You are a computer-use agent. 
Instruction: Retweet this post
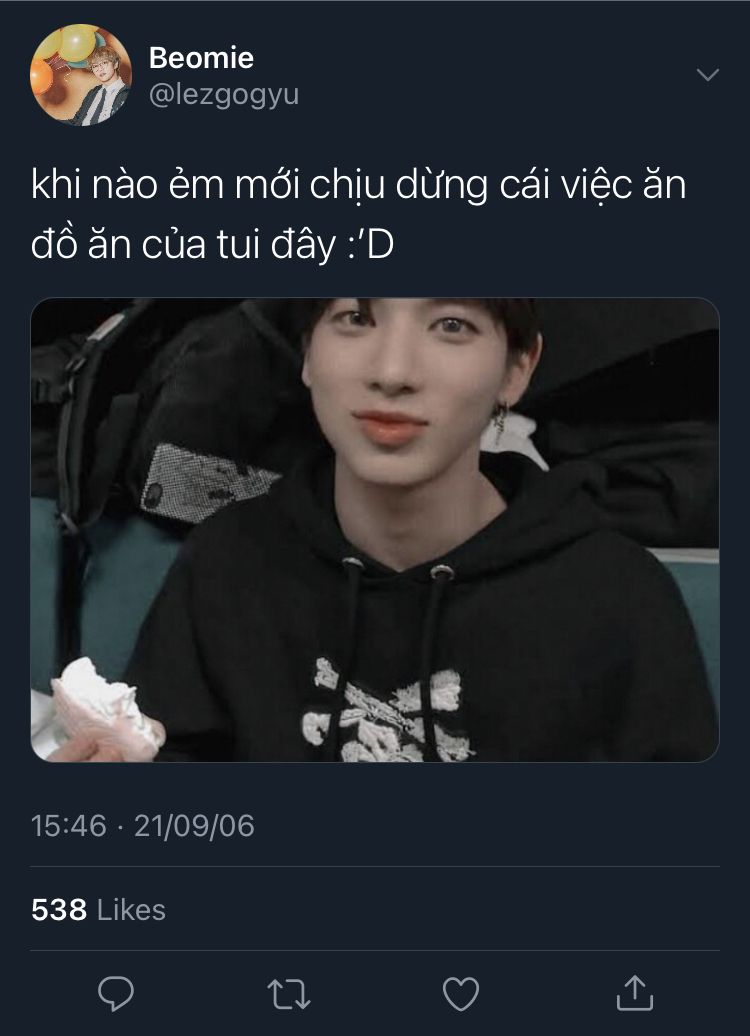pos(289,993)
